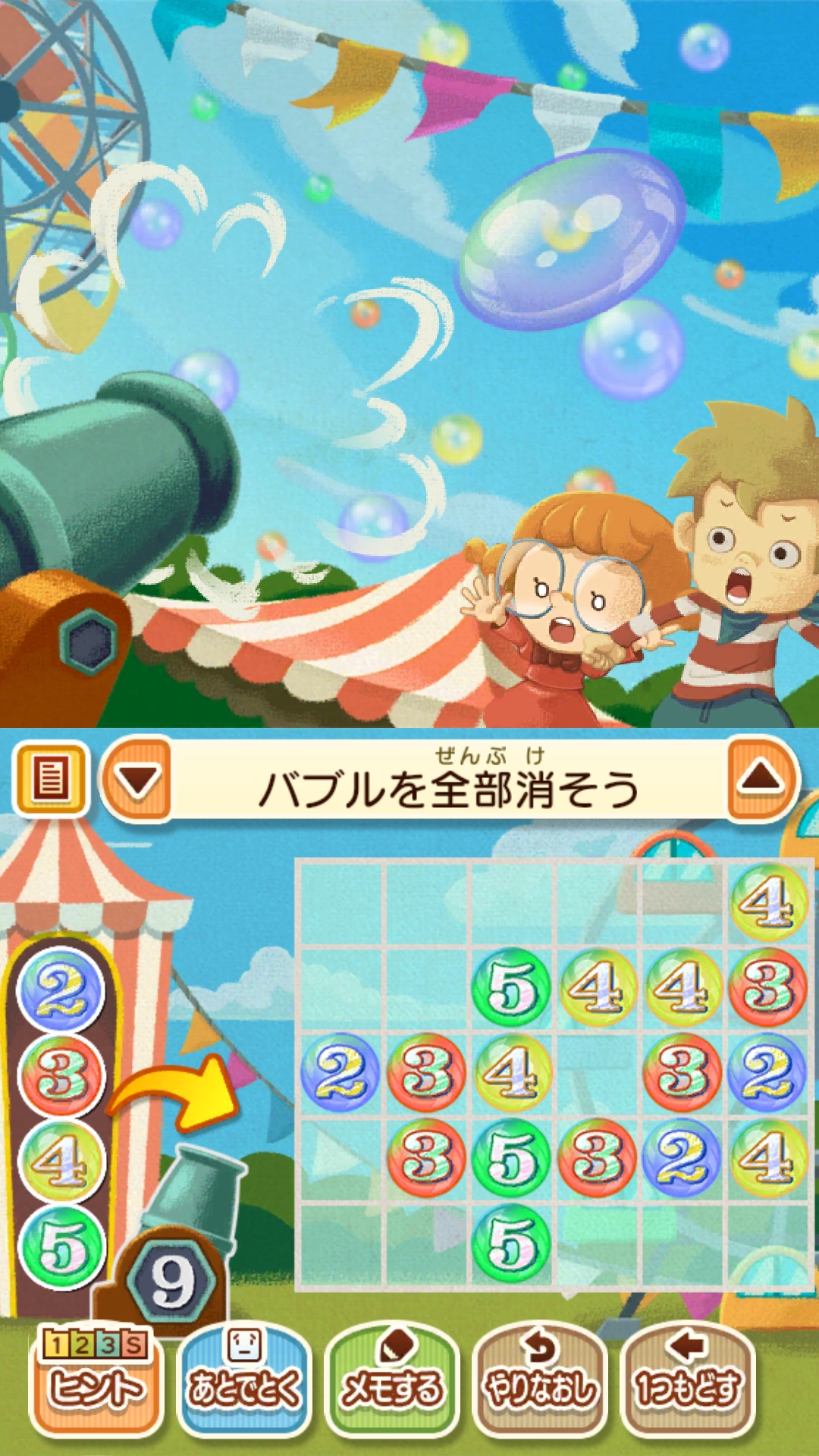This screenshot has width=819, height=1456.
Task: Tap the empty top-left cell of the grid
Action: [x=340, y=902]
